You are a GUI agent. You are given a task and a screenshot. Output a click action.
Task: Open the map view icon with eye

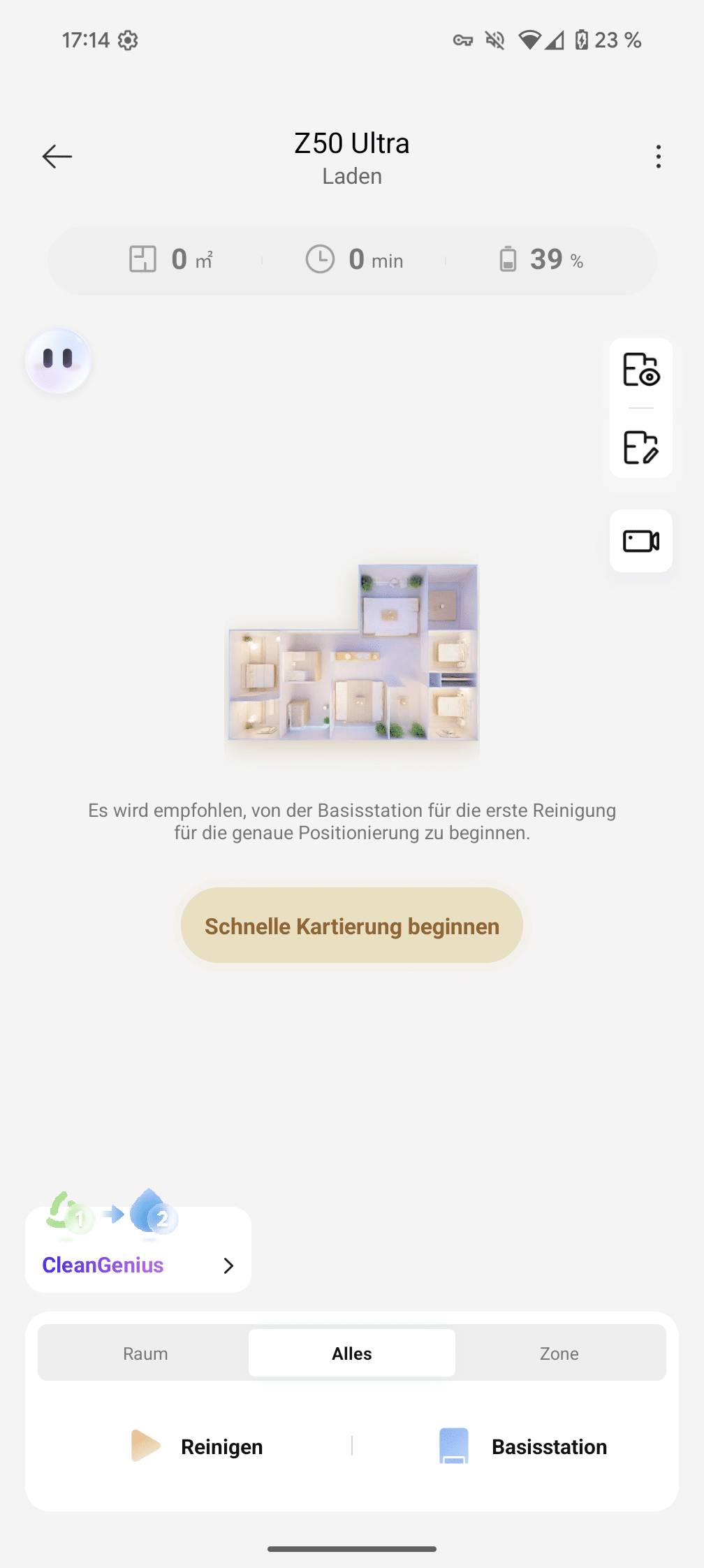pyautogui.click(x=640, y=370)
